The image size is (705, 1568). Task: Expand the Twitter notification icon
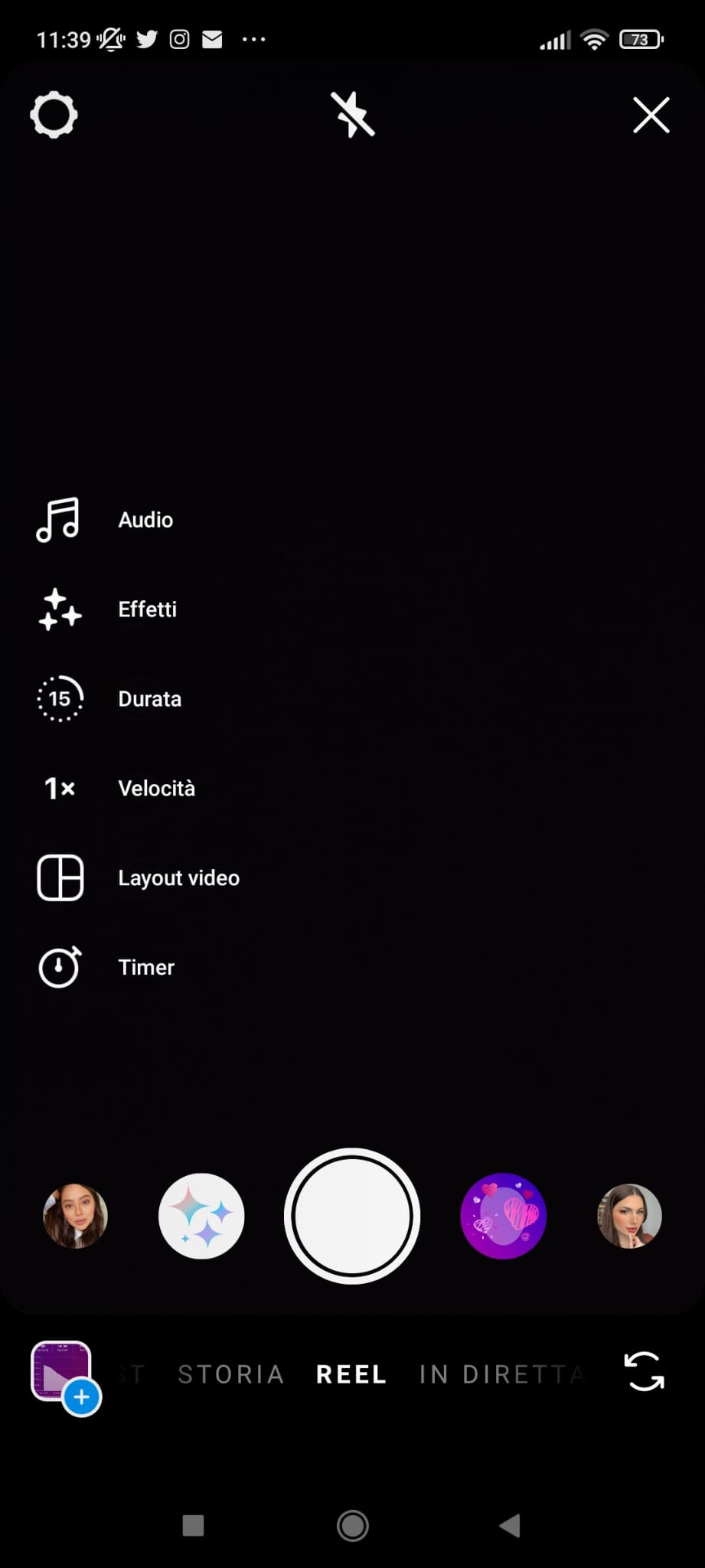(x=148, y=38)
